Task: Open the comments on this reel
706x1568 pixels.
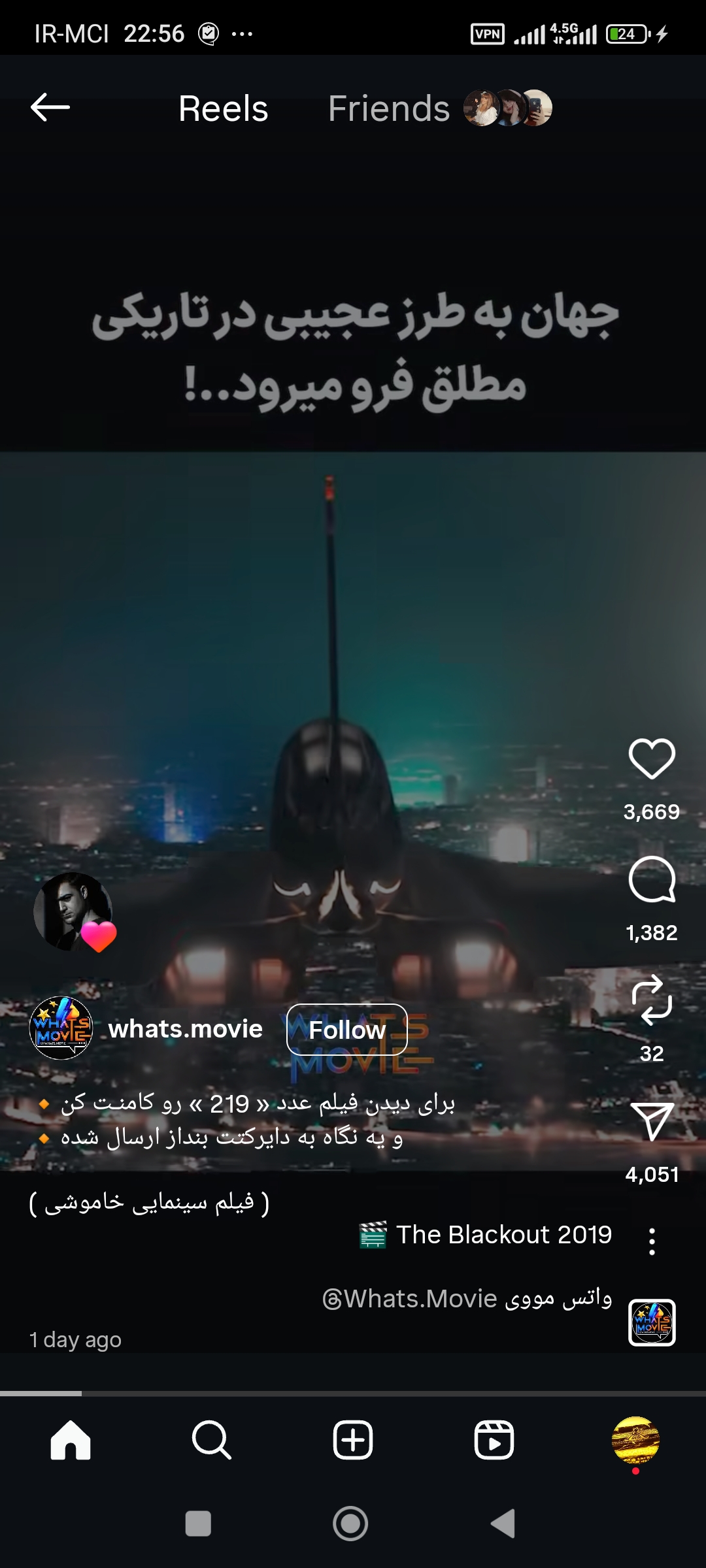Action: tap(651, 879)
